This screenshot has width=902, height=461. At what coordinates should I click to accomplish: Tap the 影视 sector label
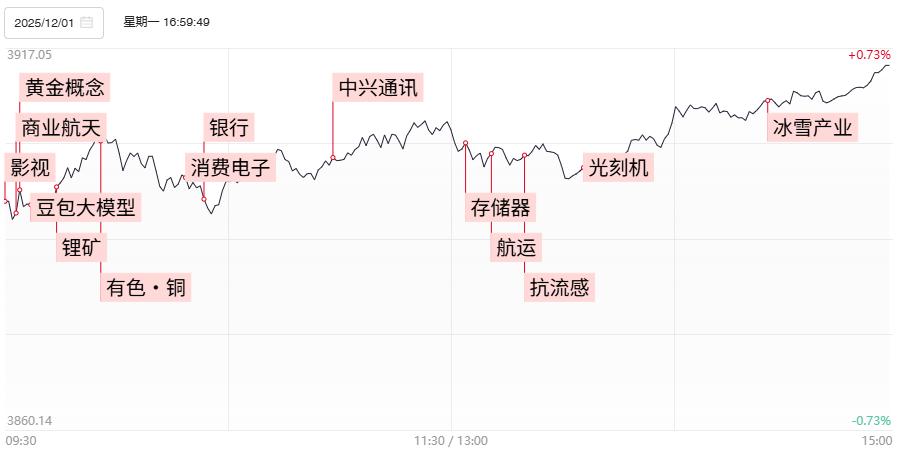point(30,167)
